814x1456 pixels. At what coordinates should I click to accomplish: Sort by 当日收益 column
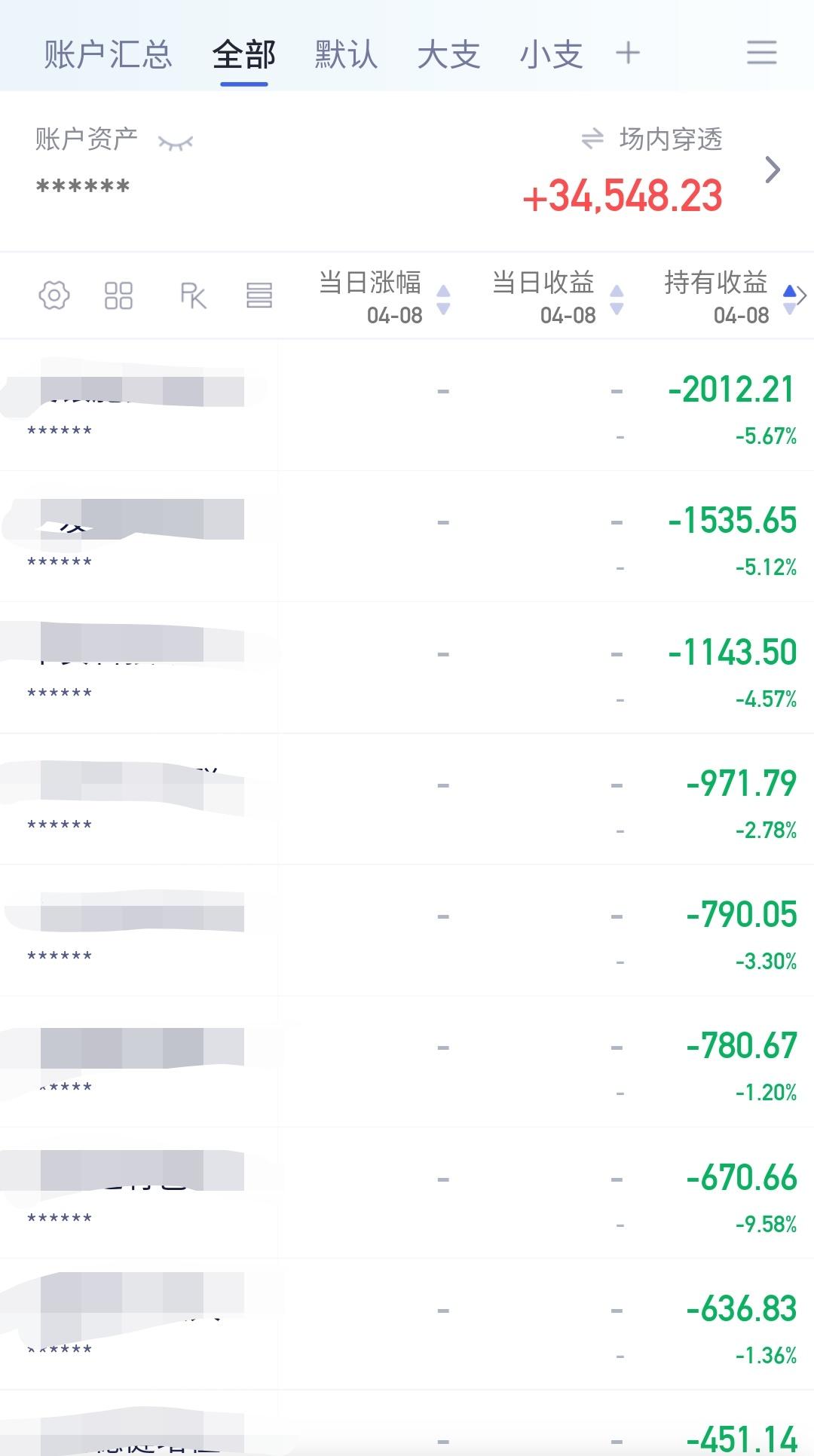tap(556, 298)
